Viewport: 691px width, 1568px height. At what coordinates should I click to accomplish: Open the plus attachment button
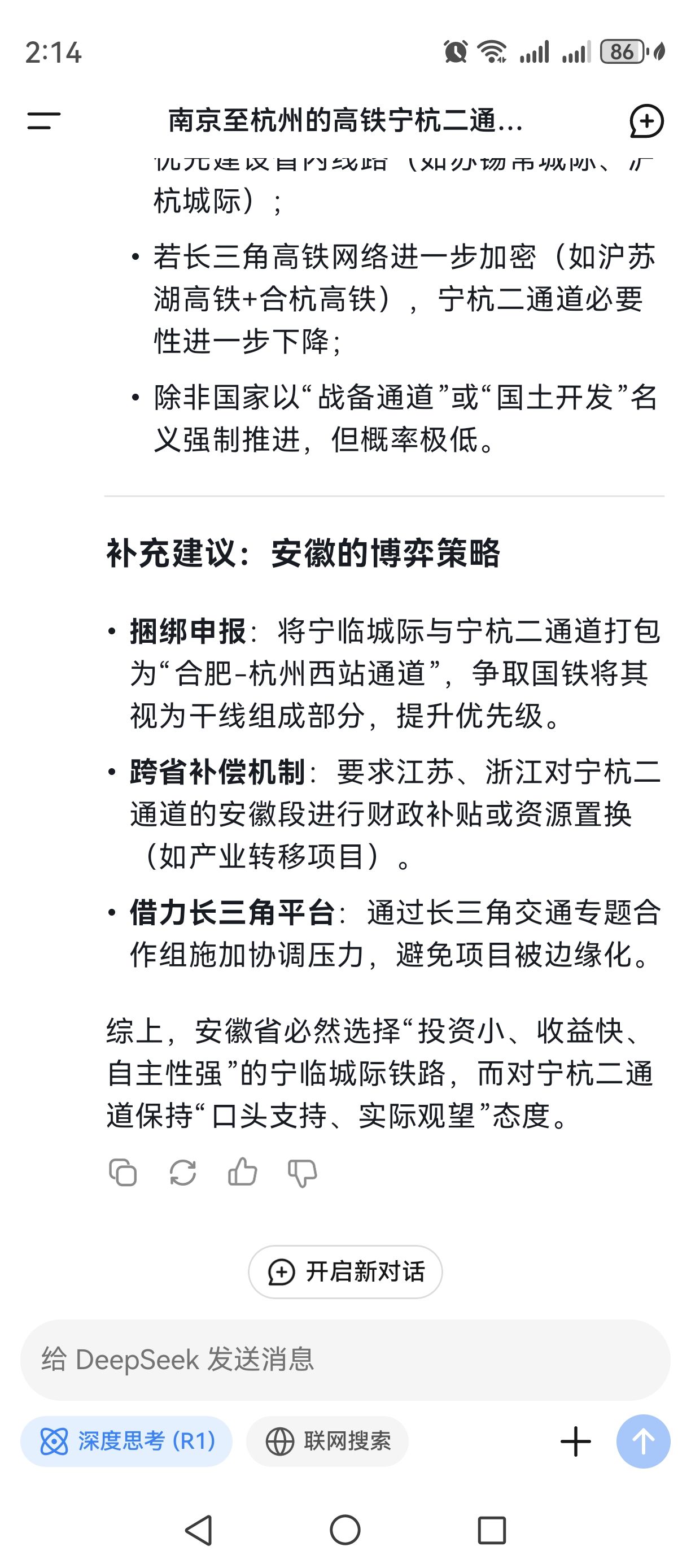point(575,1441)
